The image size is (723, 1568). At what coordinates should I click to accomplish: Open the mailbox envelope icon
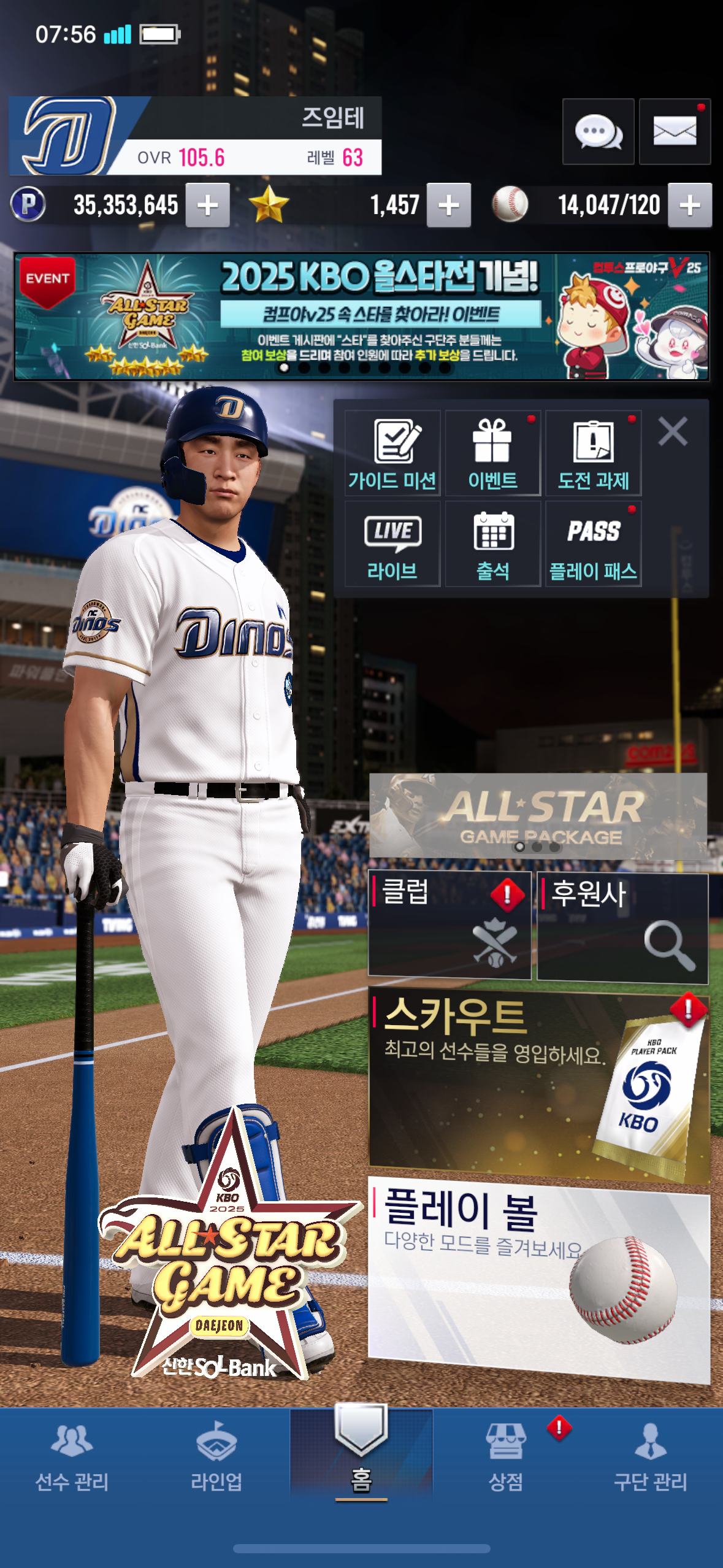point(675,131)
